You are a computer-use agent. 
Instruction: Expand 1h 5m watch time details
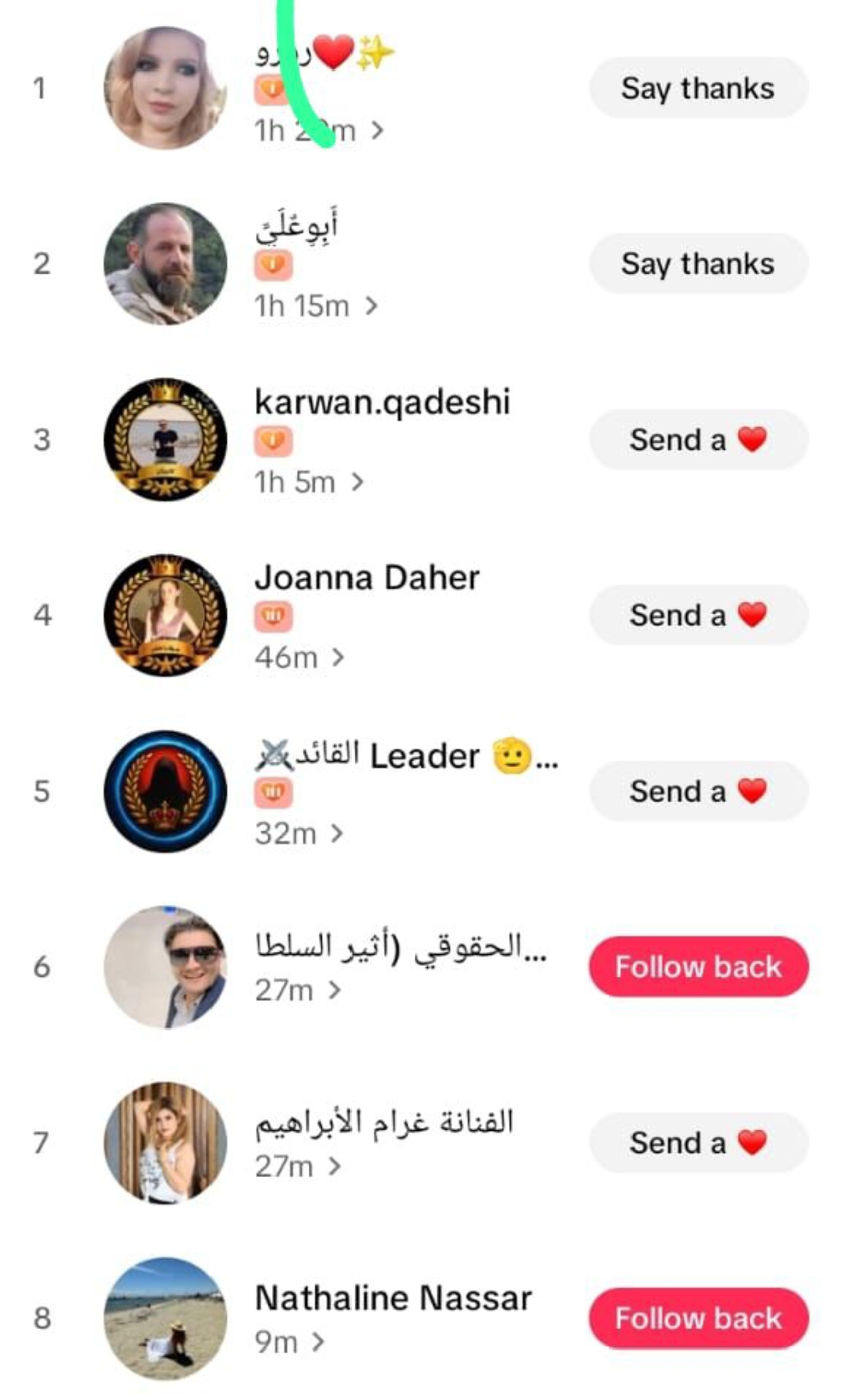[309, 483]
